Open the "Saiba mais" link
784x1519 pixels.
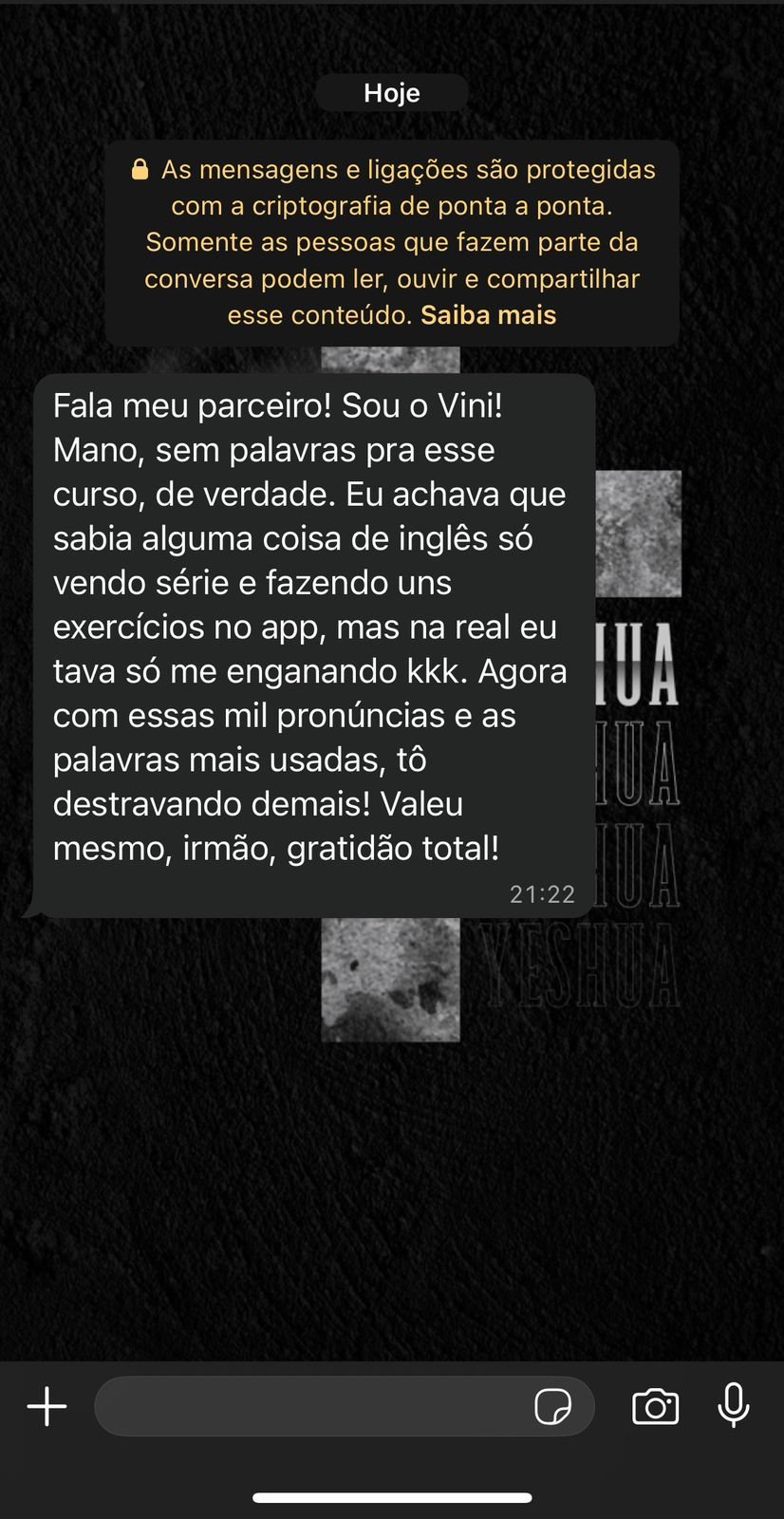pos(488,314)
